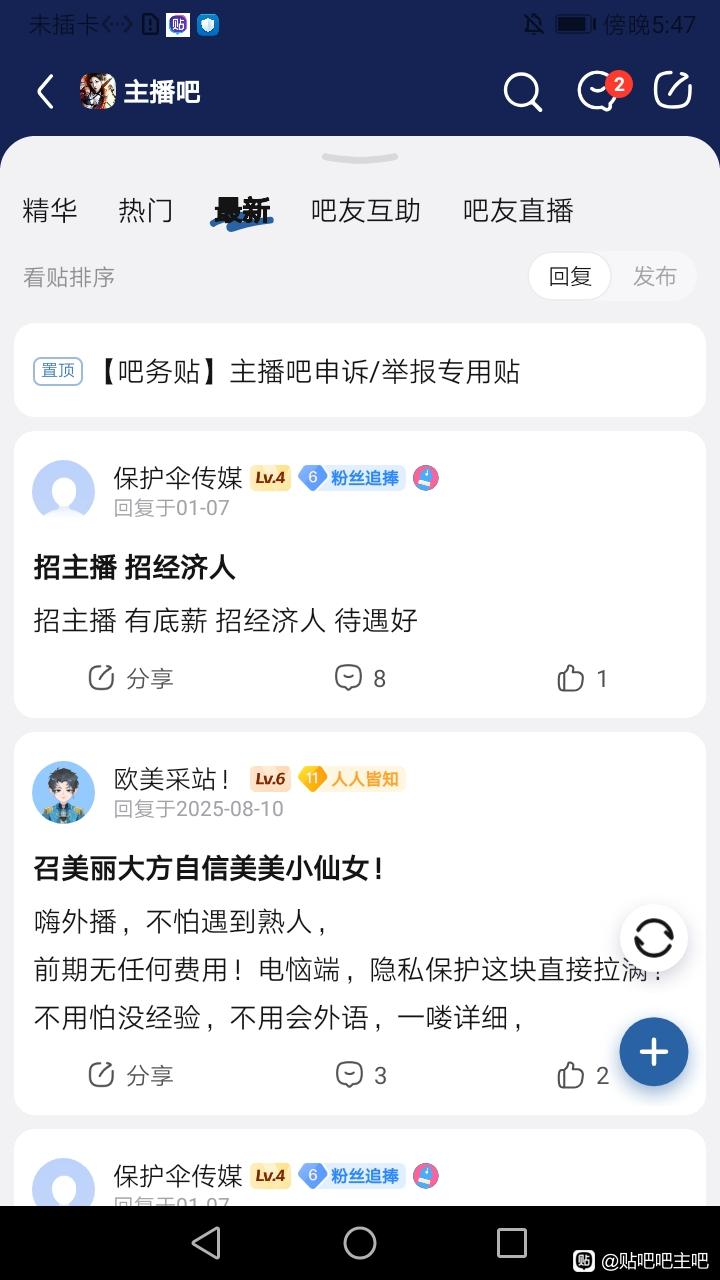This screenshot has width=720, height=1280.
Task: Select the 吧友互助 tab
Action: [x=366, y=211]
